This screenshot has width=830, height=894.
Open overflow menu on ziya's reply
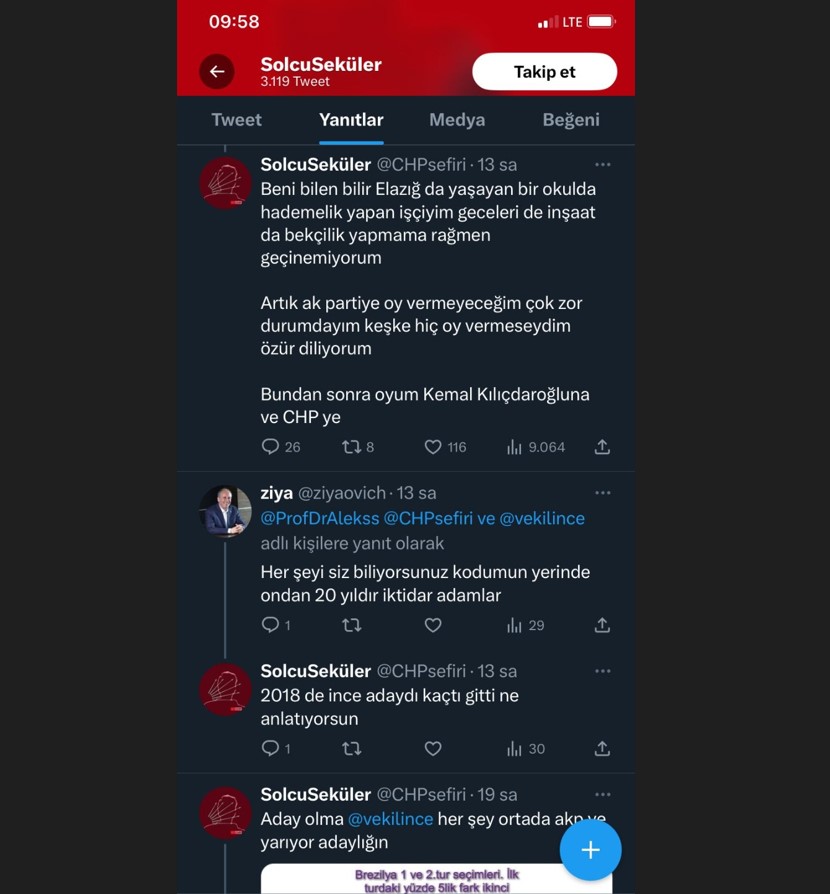coord(602,493)
